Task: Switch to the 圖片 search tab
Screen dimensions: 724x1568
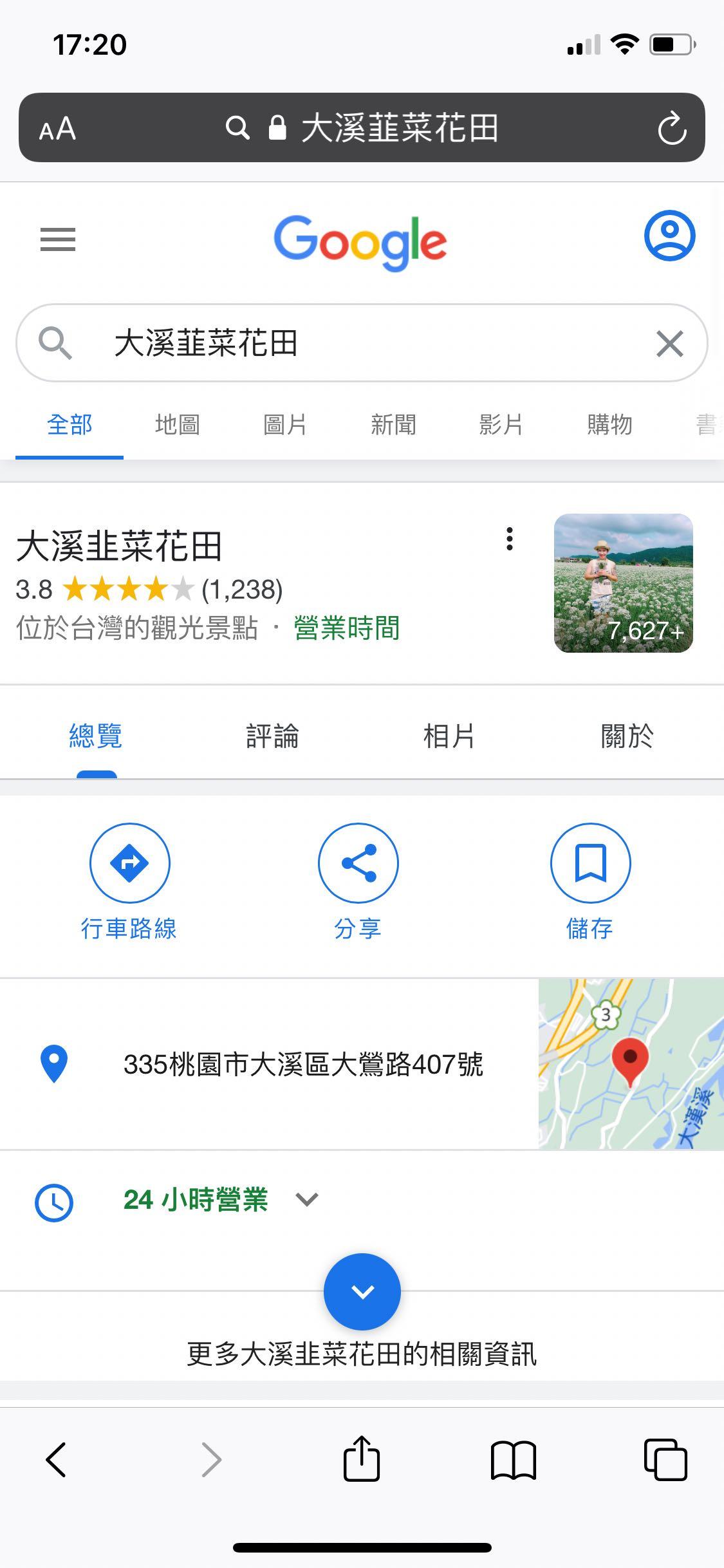Action: 285,425
